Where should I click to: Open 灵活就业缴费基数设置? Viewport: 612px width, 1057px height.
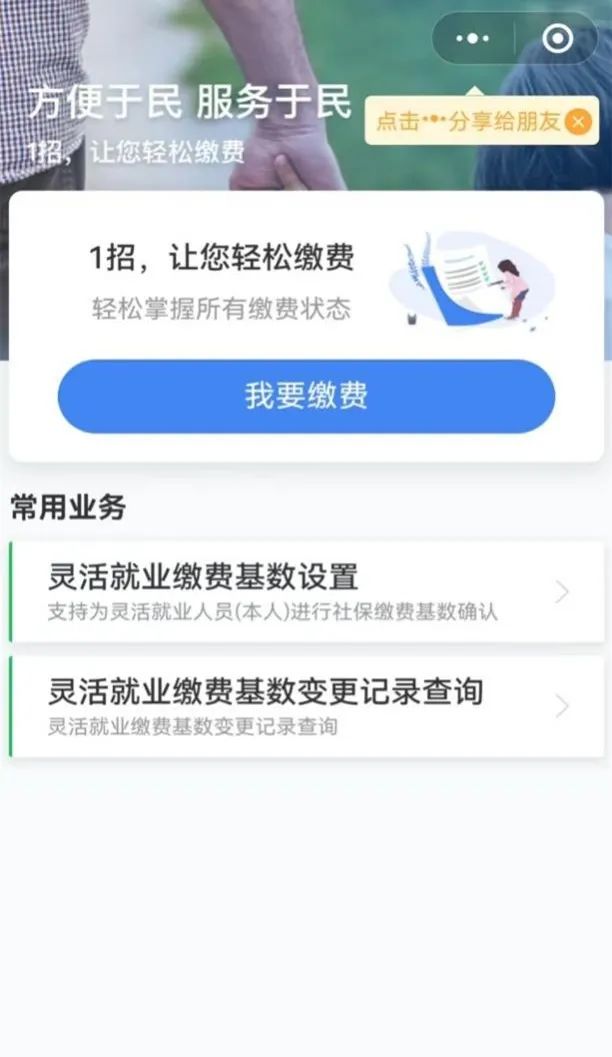coord(306,591)
